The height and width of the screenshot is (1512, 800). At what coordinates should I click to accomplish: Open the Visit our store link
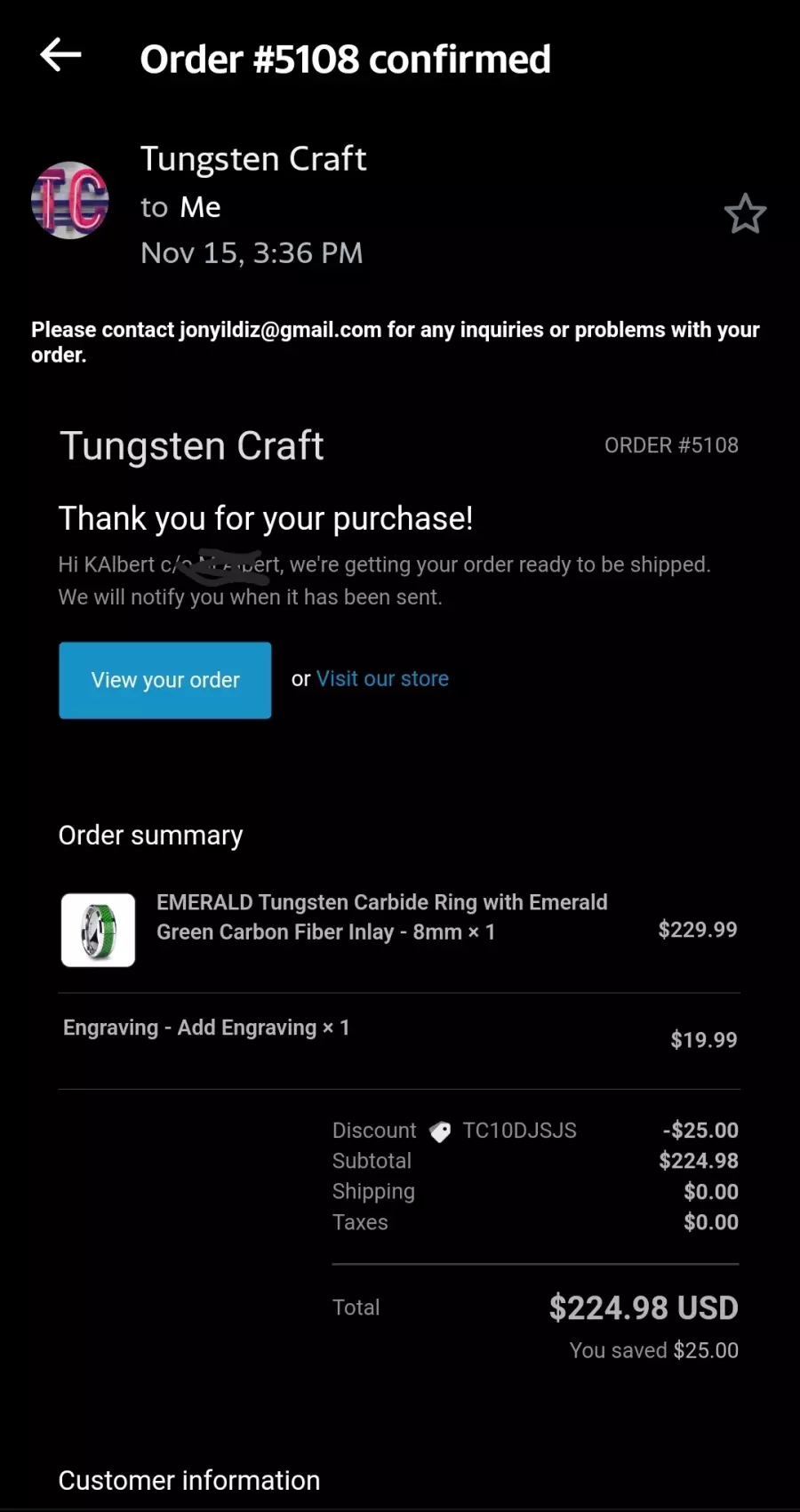[382, 678]
